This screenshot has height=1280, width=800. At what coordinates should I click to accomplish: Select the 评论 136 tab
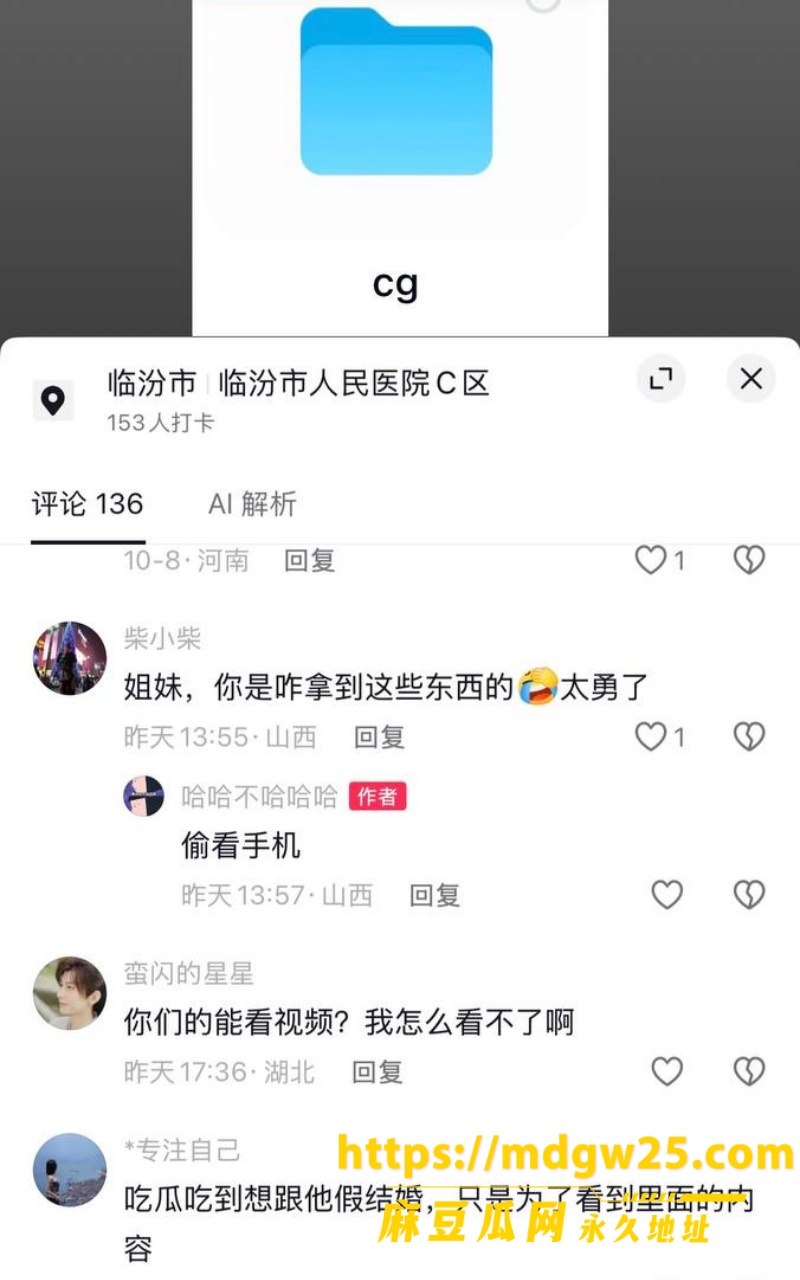[88, 503]
